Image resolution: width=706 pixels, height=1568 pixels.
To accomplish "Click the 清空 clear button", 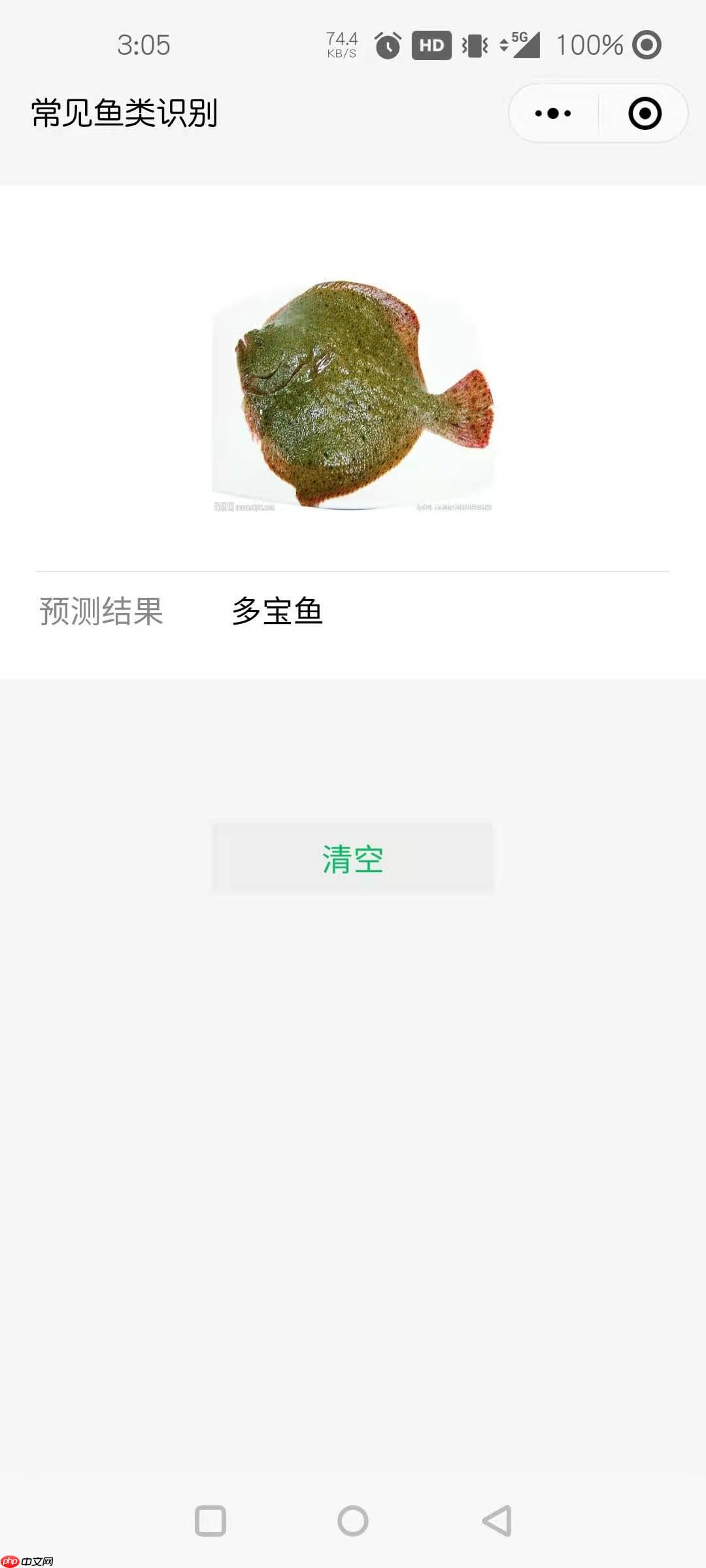I will click(x=352, y=858).
